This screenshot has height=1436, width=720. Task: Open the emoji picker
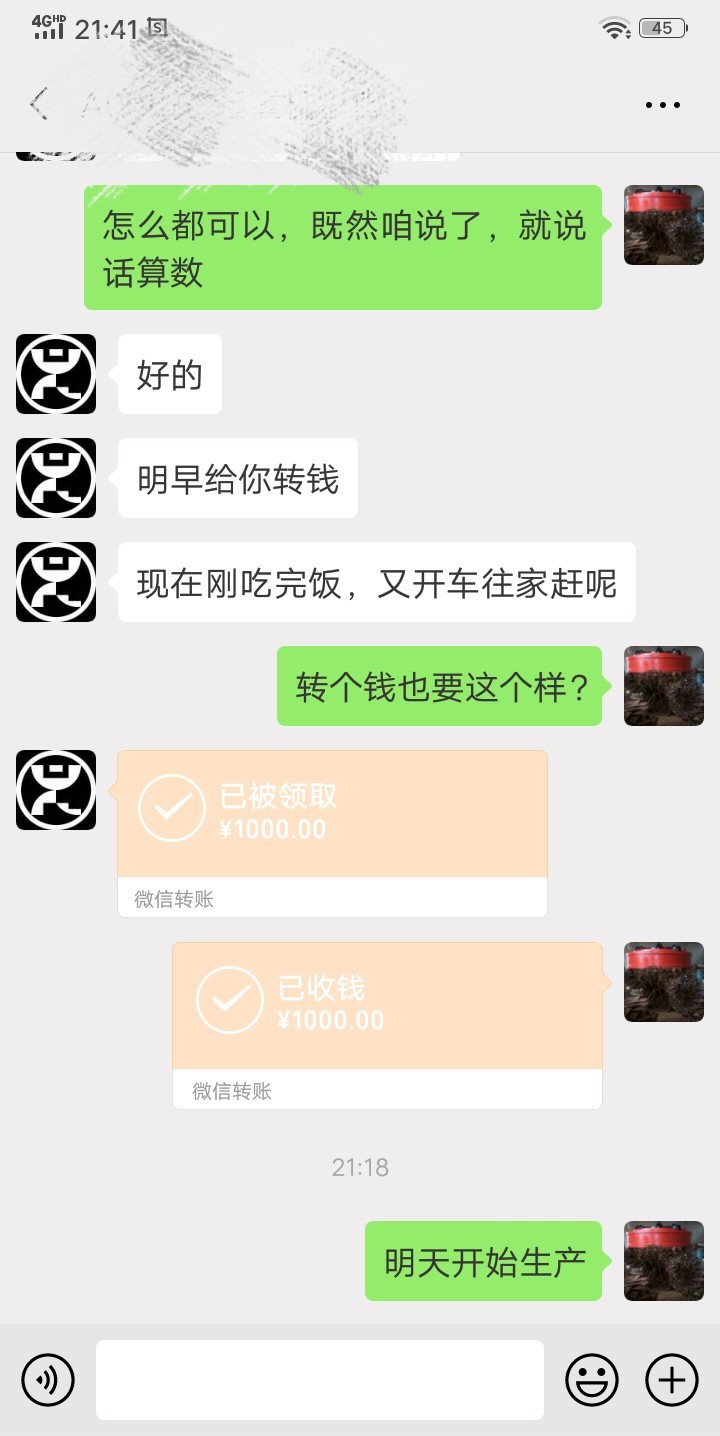point(592,1380)
